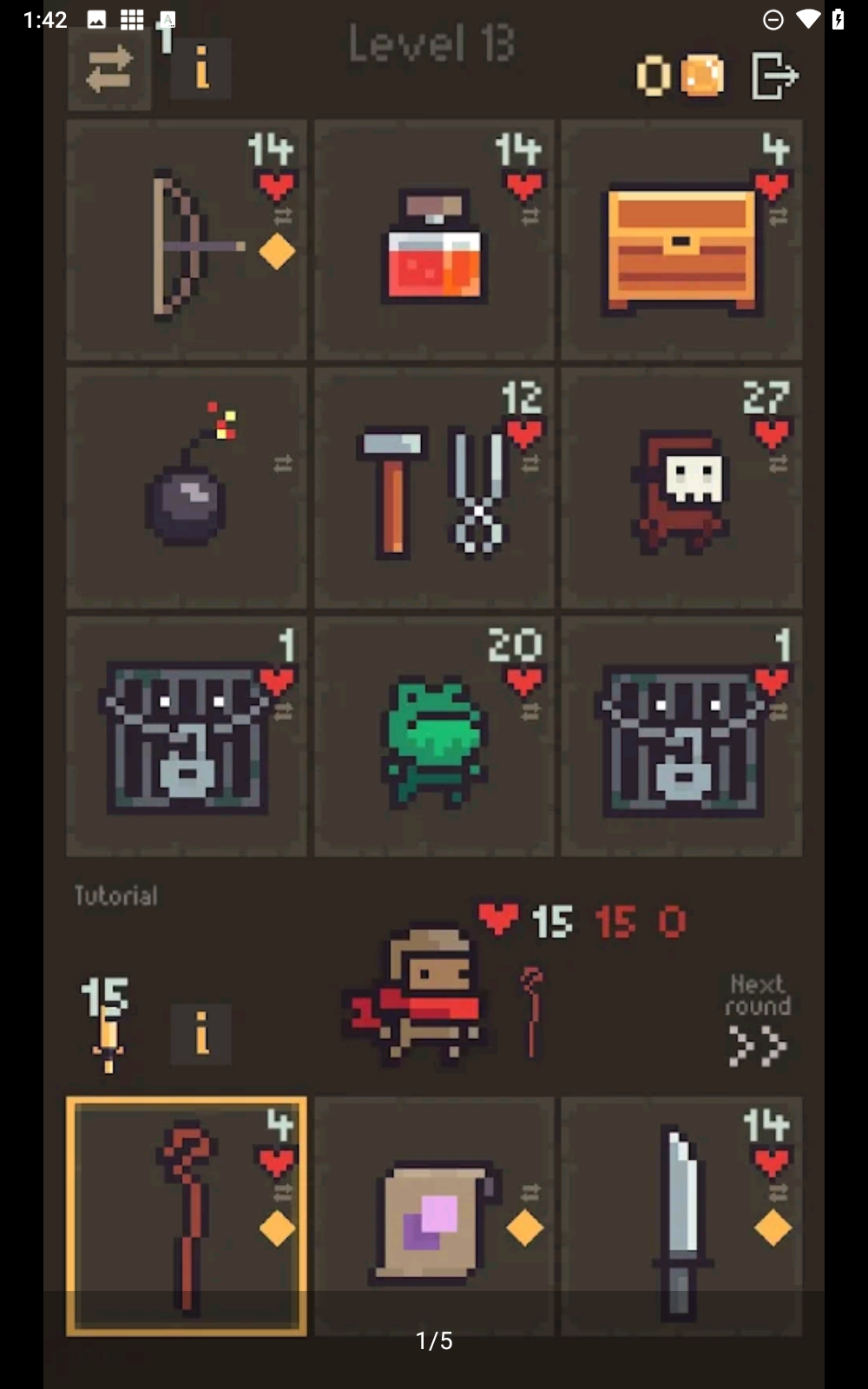Open the info button beside the hero
The height and width of the screenshot is (1389, 868).
pos(201,1034)
